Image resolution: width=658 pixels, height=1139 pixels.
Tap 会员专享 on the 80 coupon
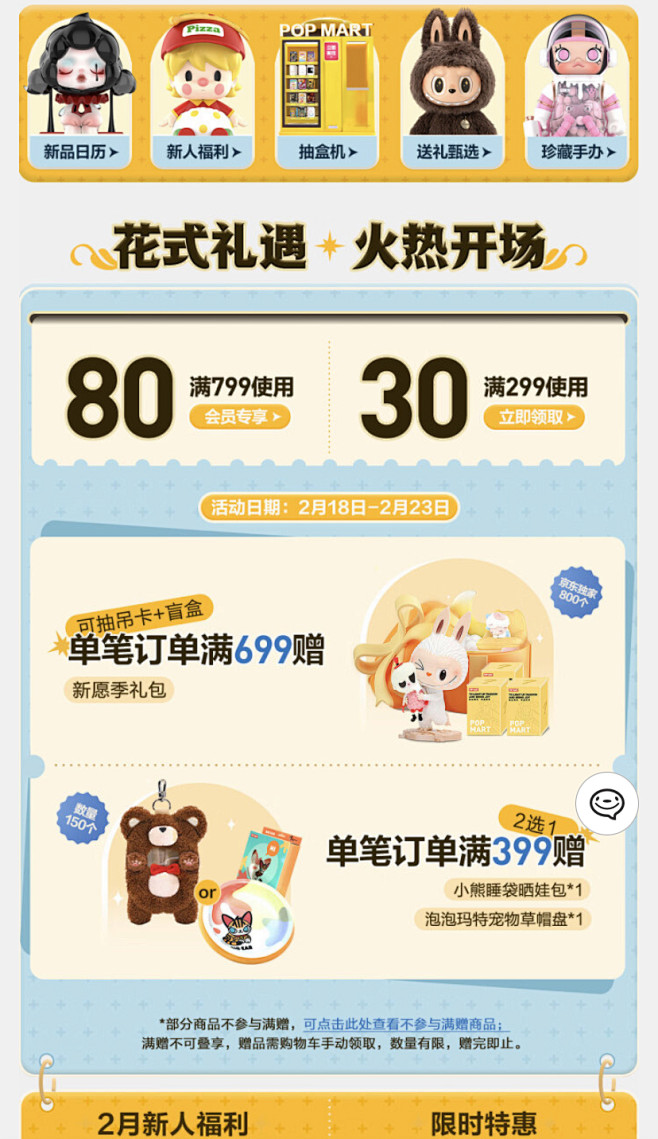point(240,417)
